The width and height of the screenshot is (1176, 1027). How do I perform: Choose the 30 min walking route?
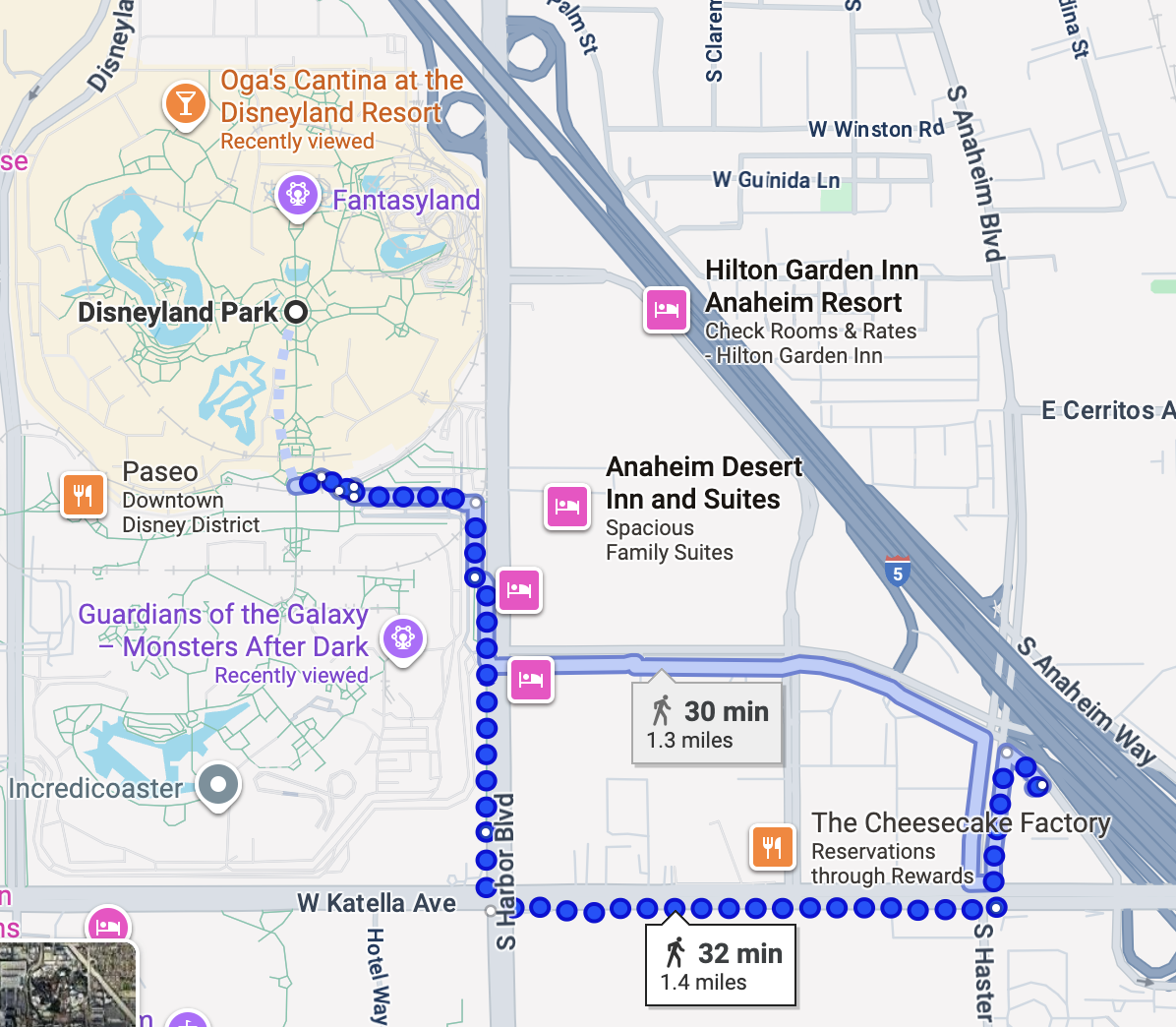click(x=707, y=723)
